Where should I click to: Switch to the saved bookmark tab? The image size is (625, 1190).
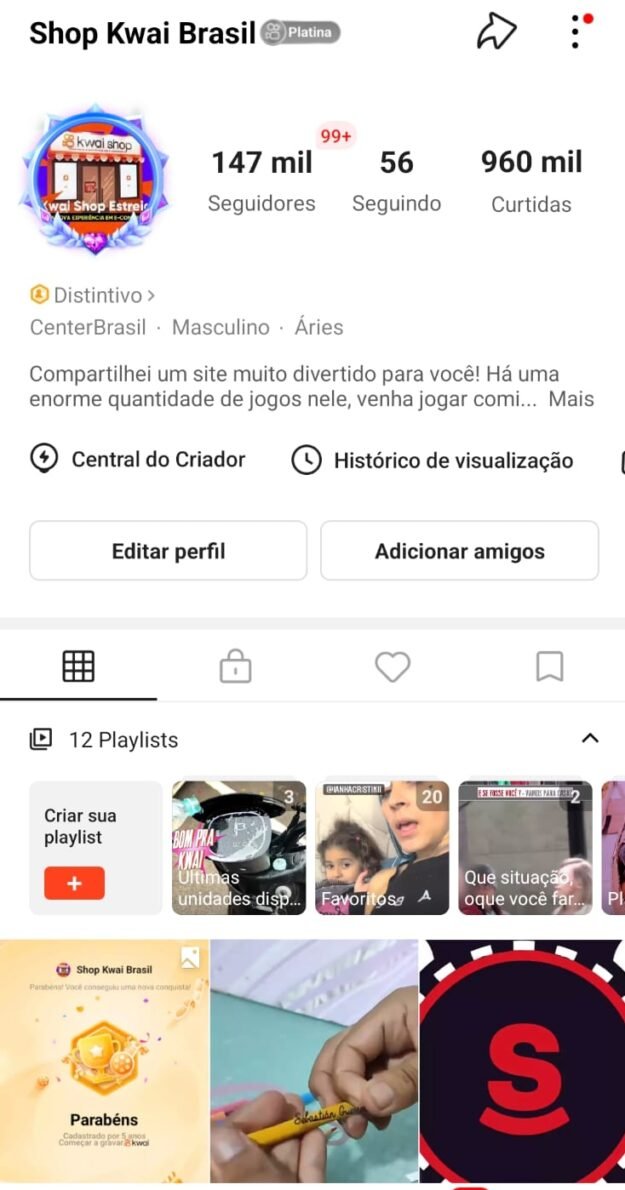coord(549,666)
